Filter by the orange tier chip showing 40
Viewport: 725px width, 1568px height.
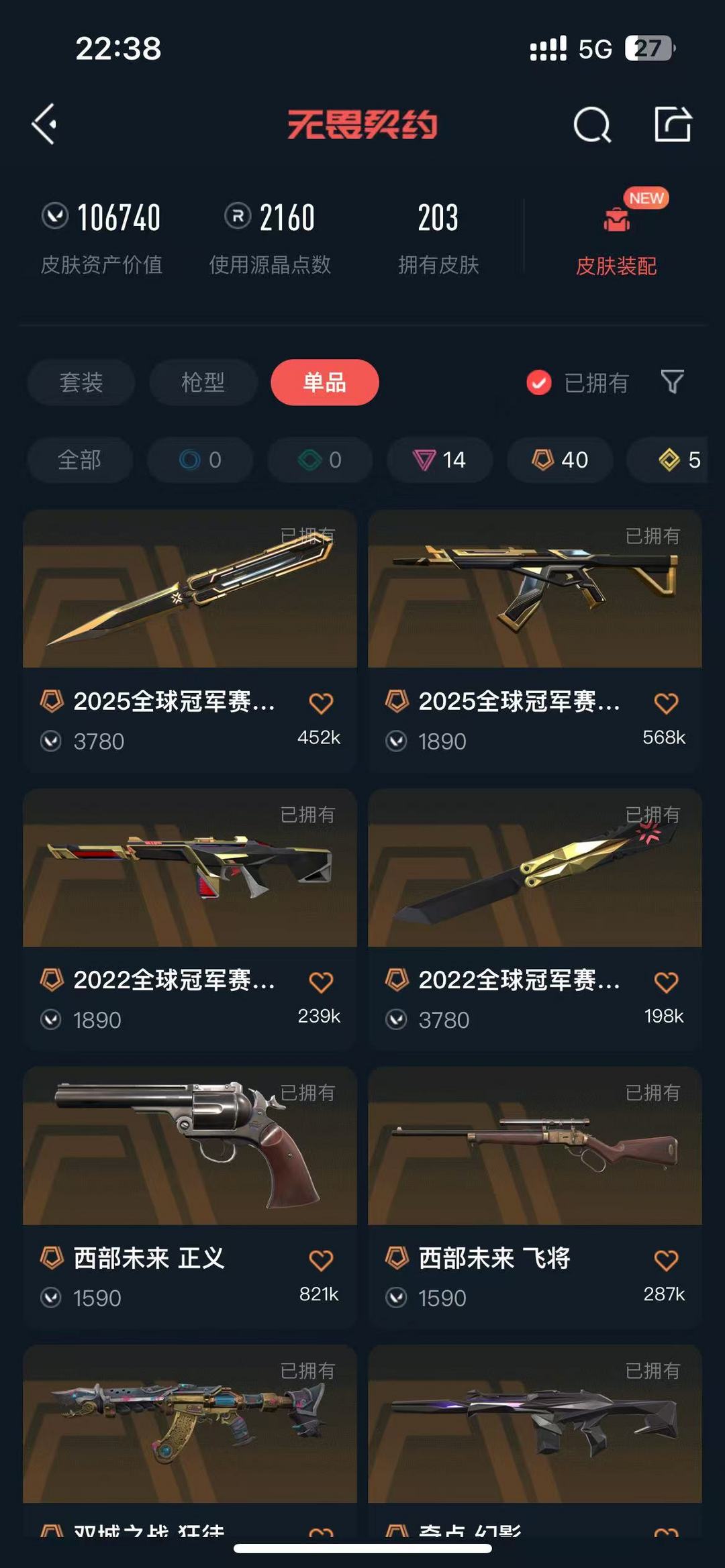coord(560,460)
